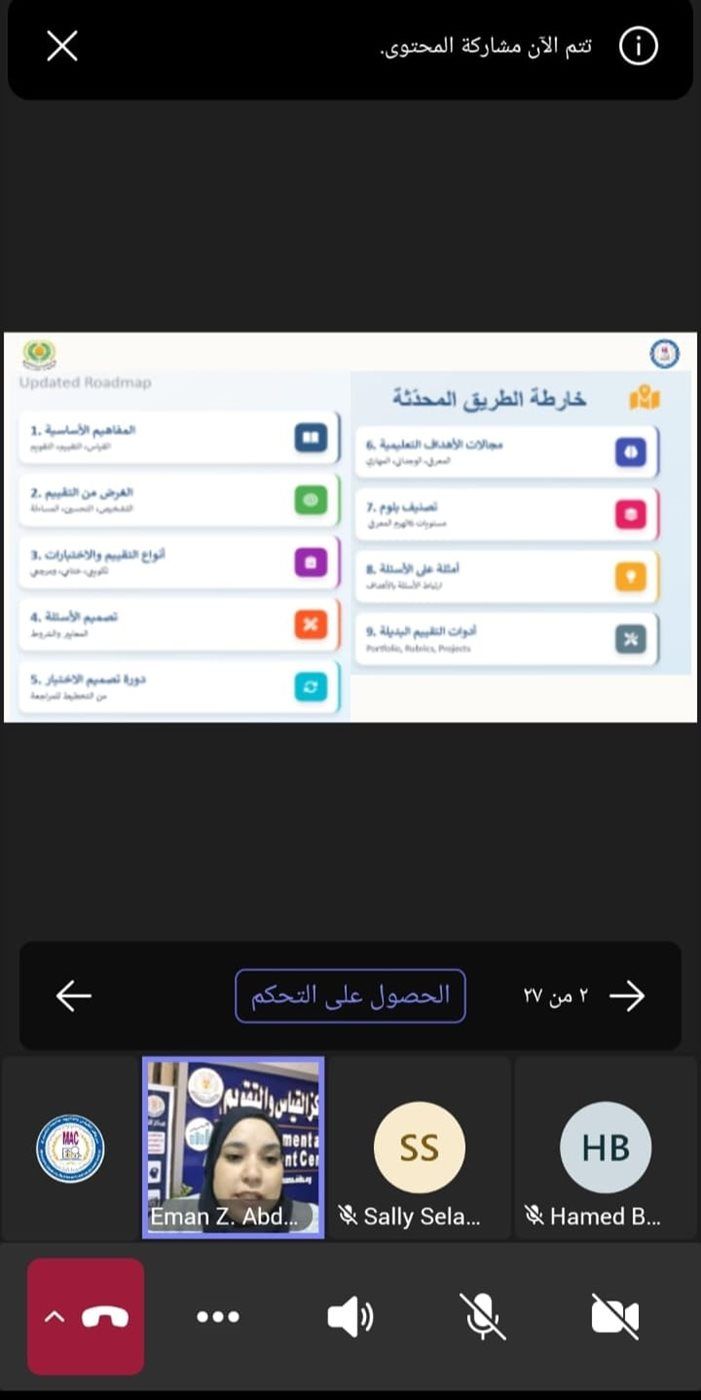Go to the previous slide with the left arrow
The height and width of the screenshot is (1400, 701).
click(x=73, y=996)
